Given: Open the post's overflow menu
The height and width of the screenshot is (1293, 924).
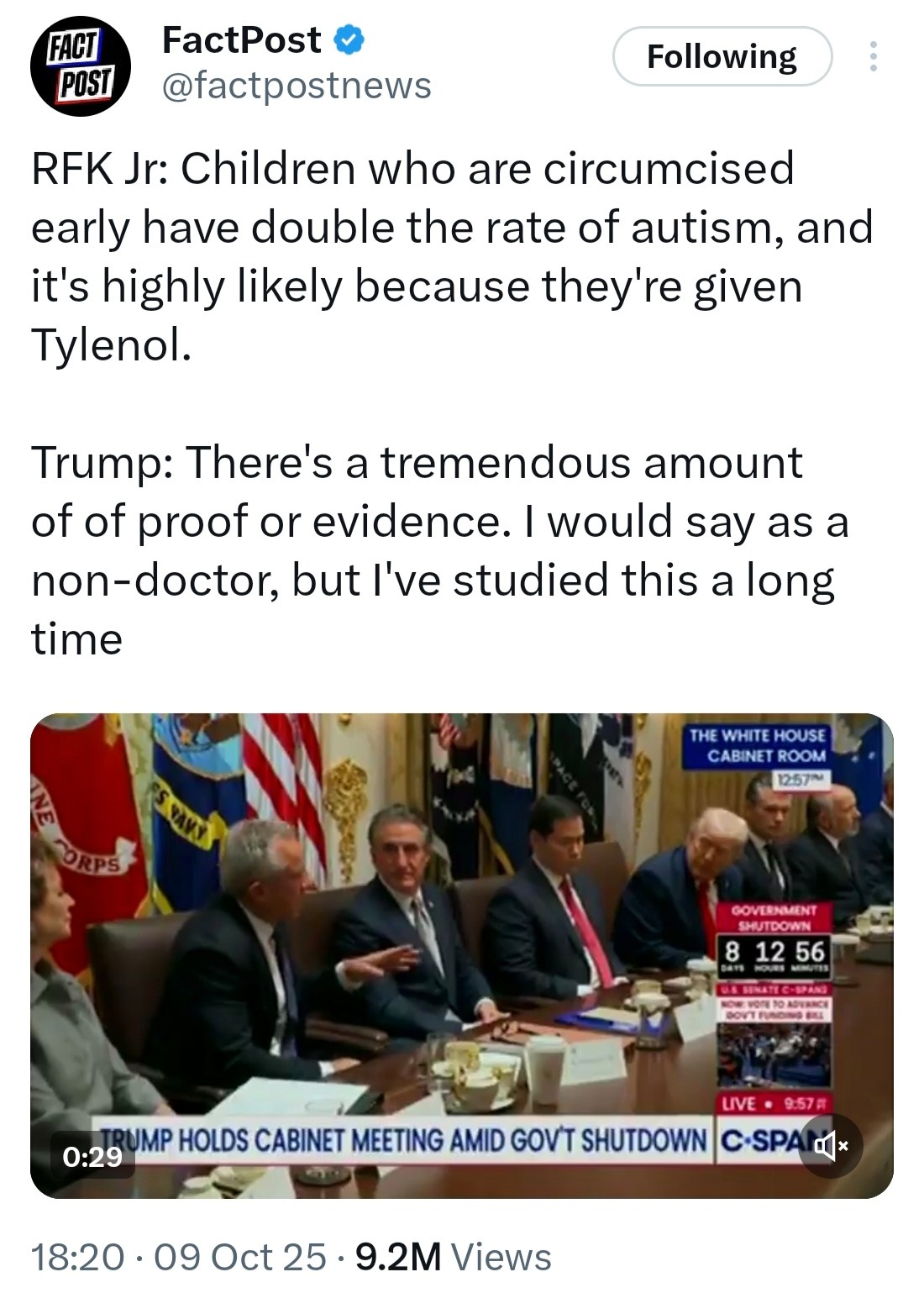Looking at the screenshot, I should coord(873,56).
